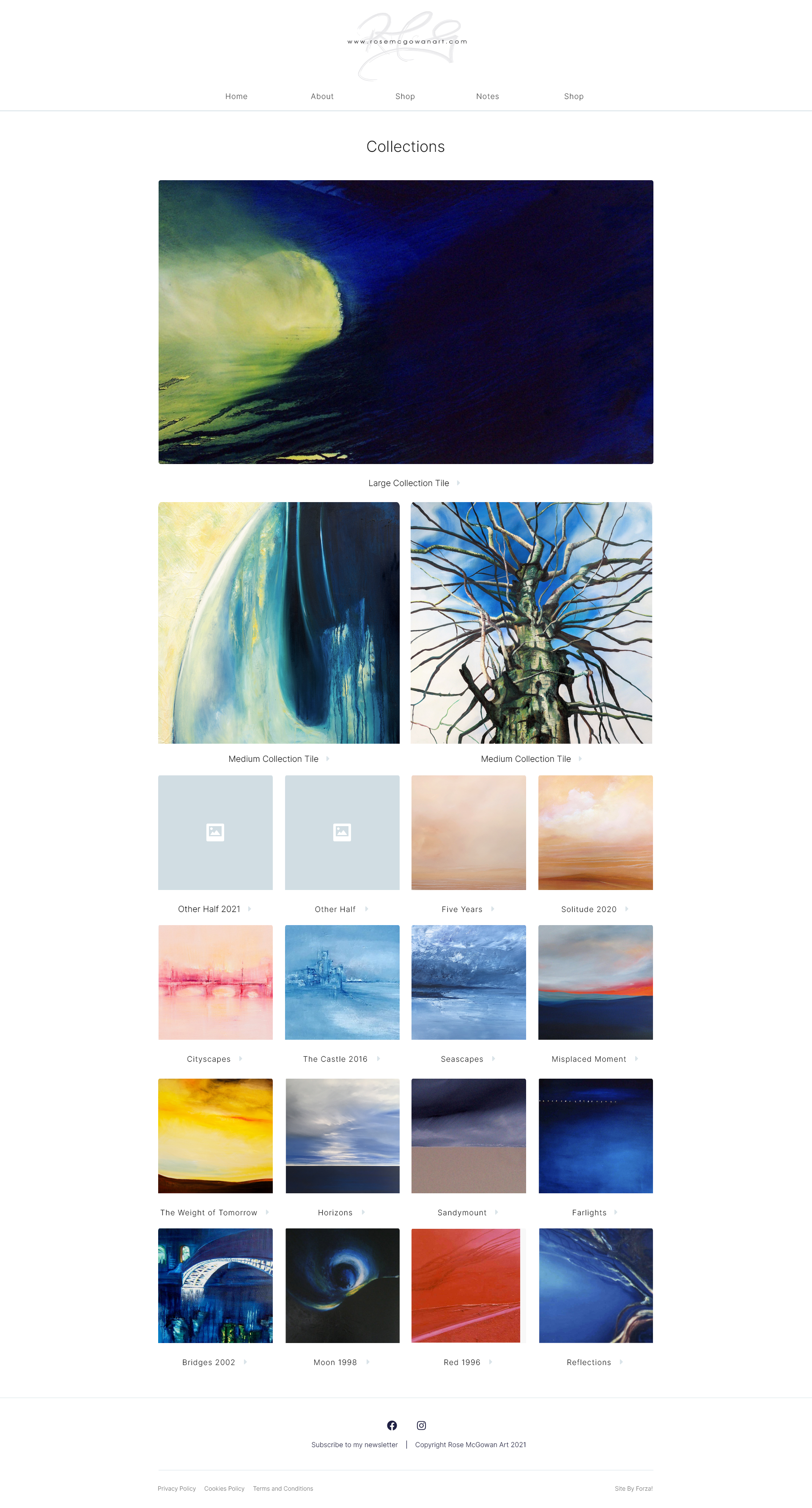Viewport: 812px width, 1508px height.
Task: Open the Solitude 2020 collection tile
Action: [x=595, y=832]
